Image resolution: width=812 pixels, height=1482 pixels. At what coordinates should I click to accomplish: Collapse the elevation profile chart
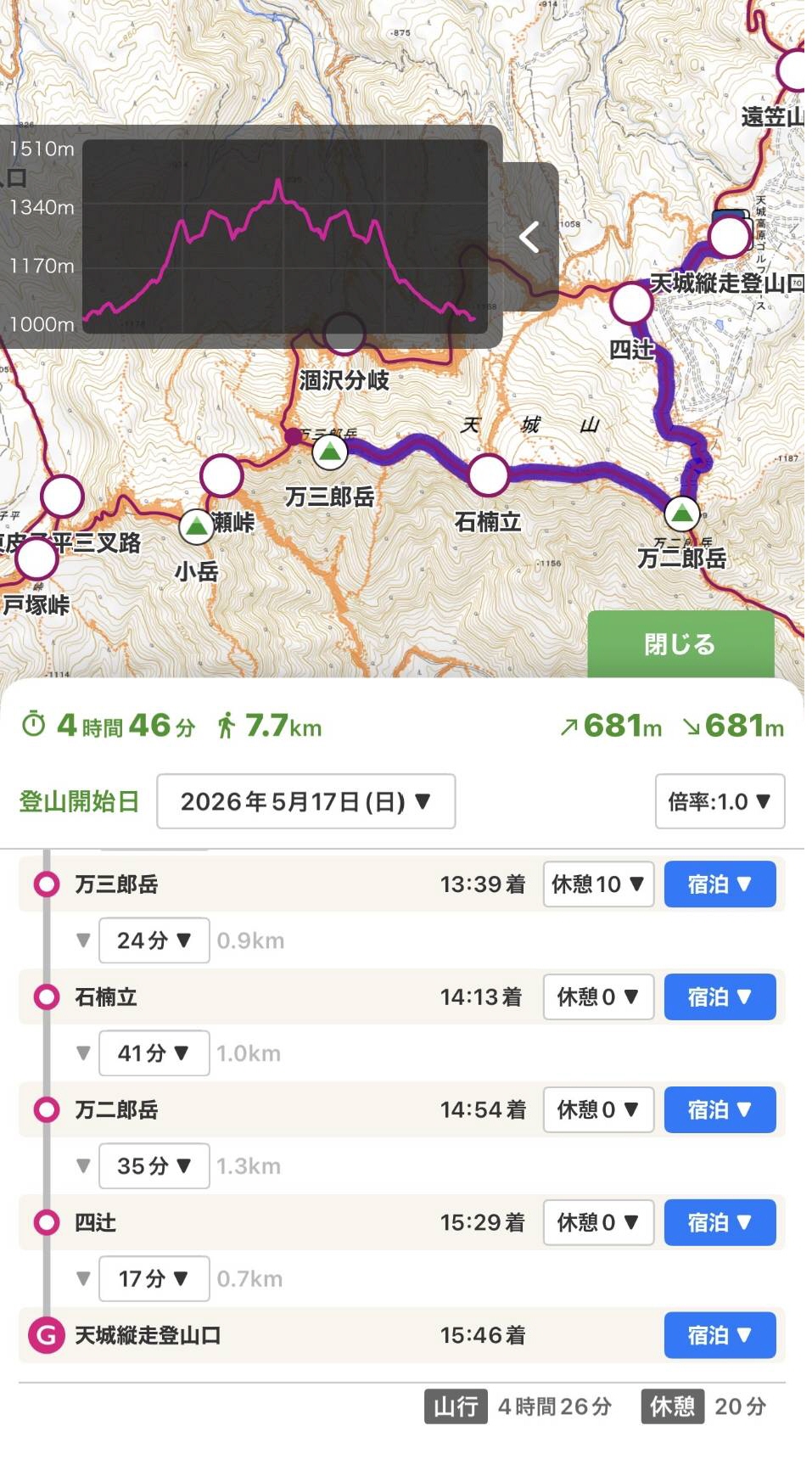pyautogui.click(x=529, y=238)
